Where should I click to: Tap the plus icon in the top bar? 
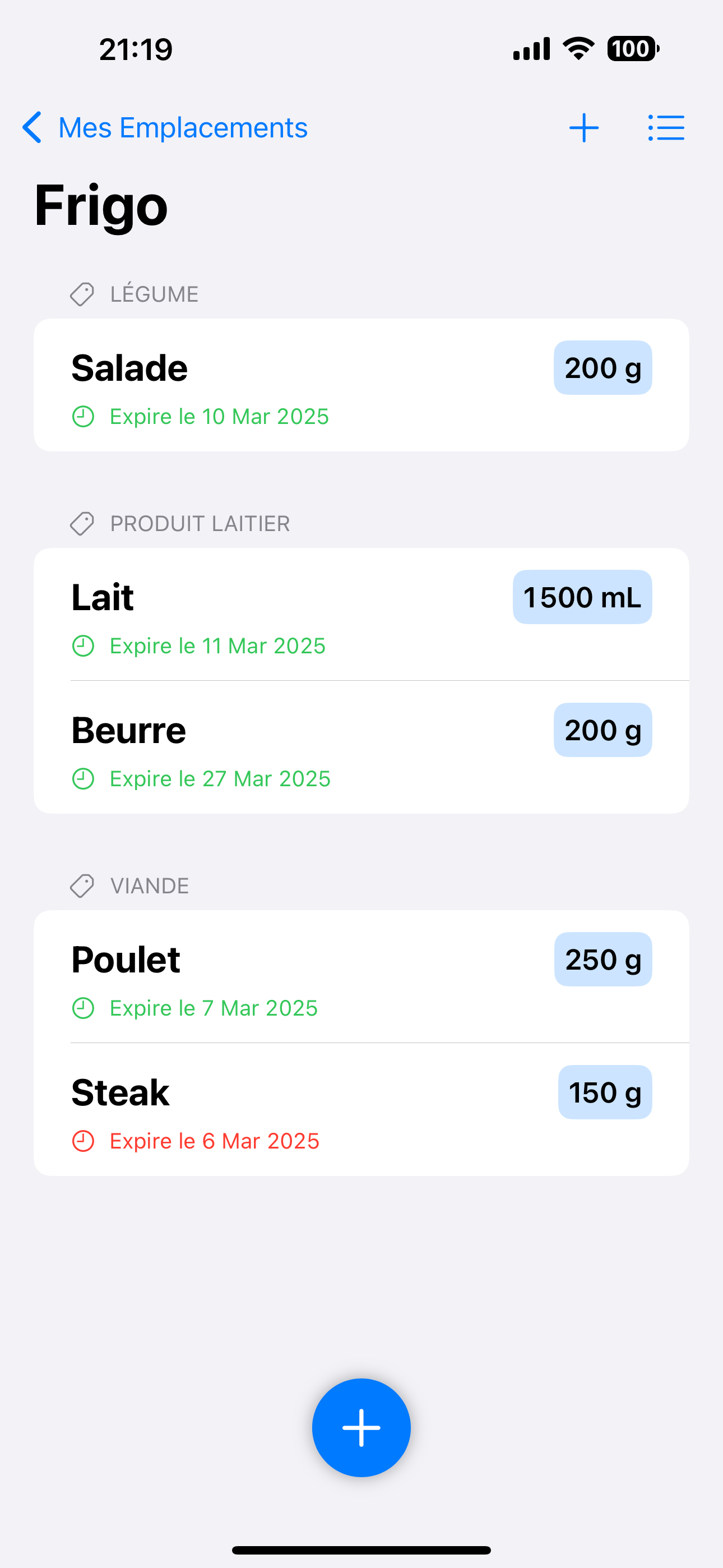(583, 128)
